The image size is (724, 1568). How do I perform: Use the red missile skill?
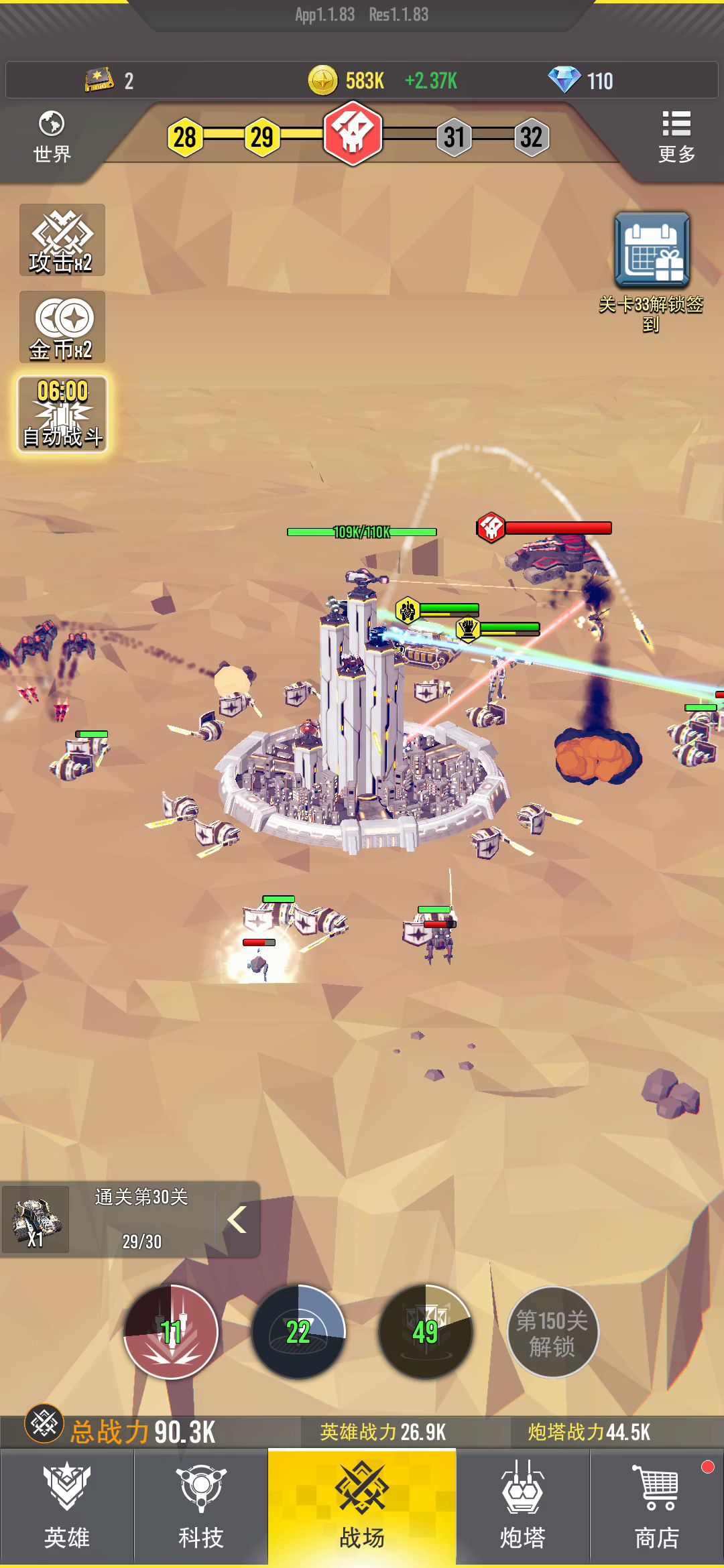171,1332
